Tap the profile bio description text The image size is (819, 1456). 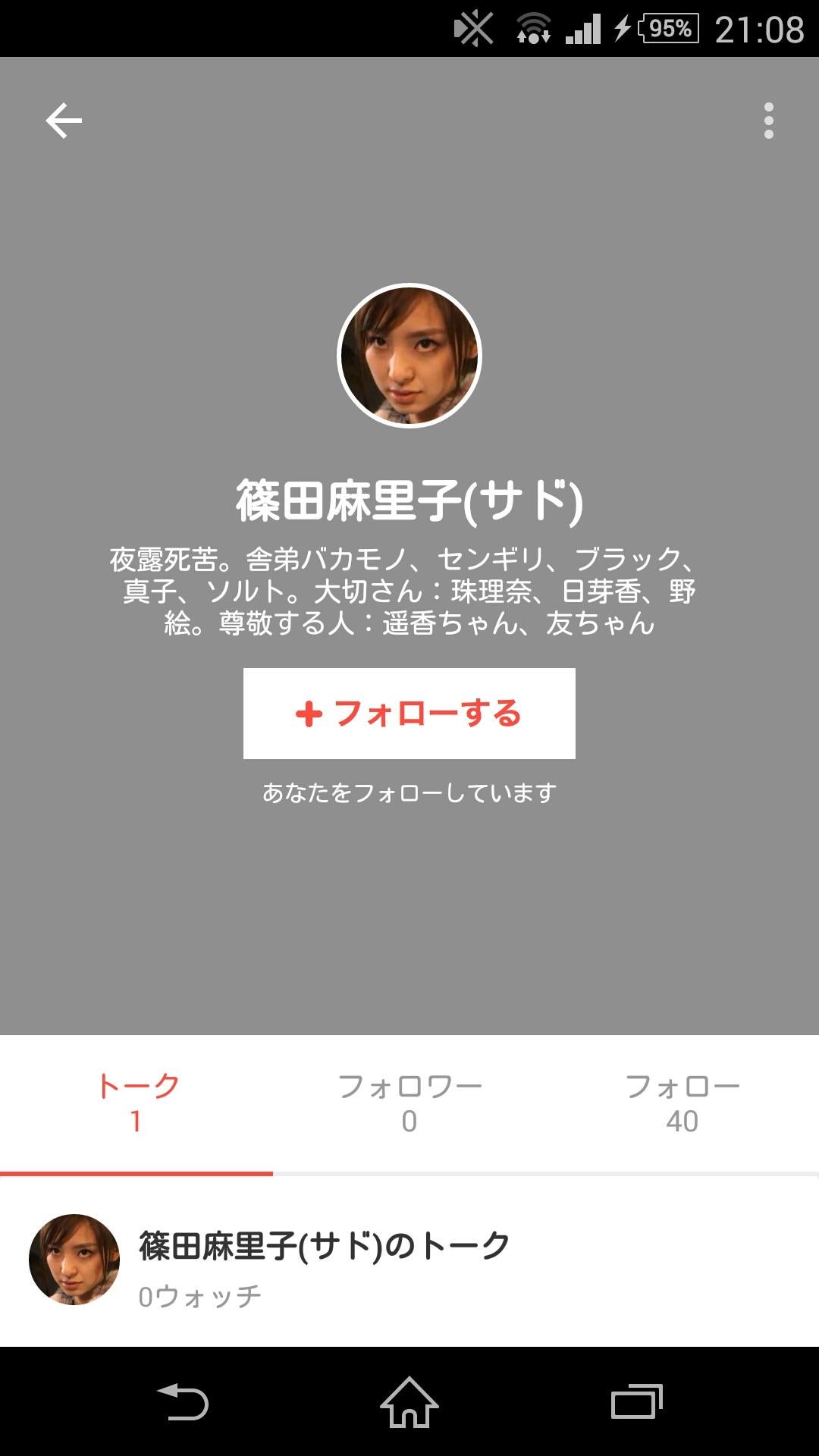[409, 593]
